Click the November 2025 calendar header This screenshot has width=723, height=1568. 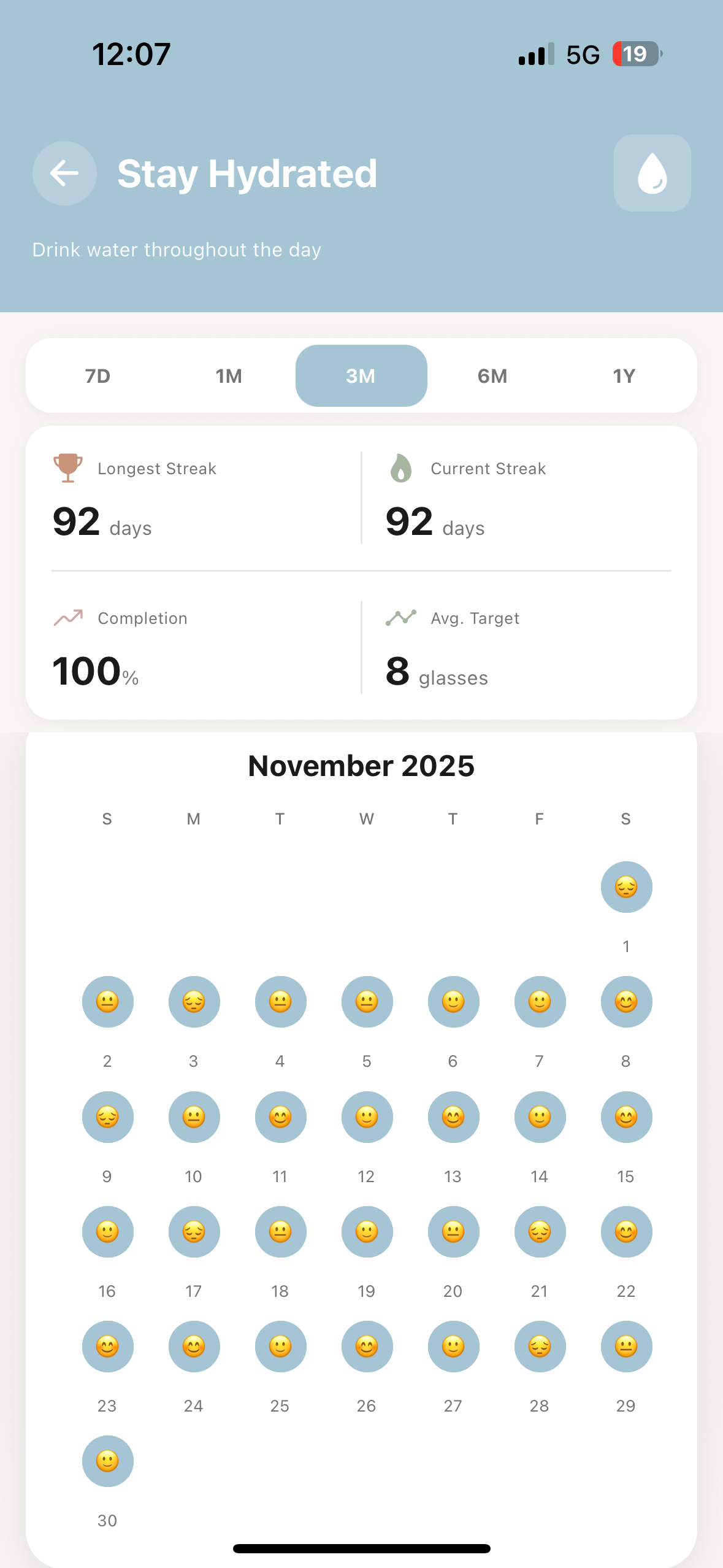361,766
